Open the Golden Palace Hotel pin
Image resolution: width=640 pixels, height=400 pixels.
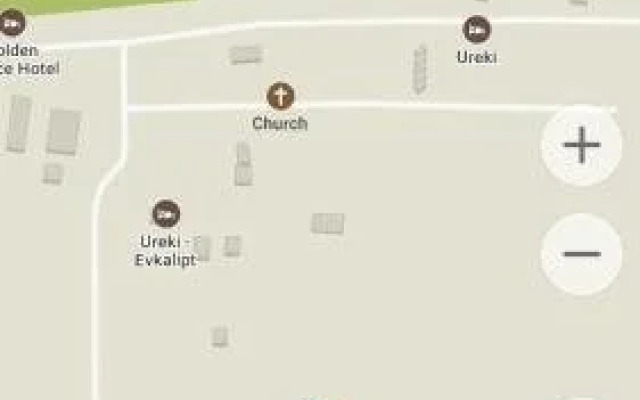[11, 22]
